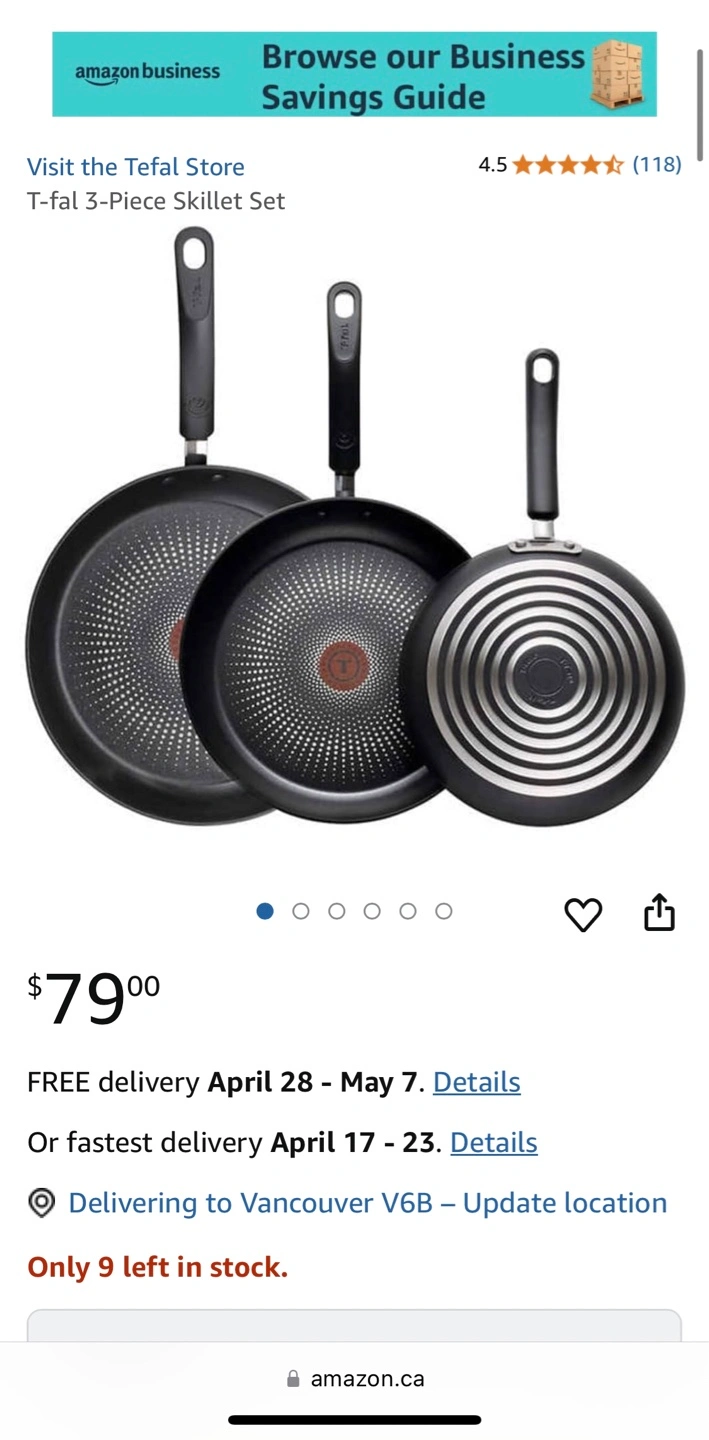View Details for FREE delivery
Image resolution: width=709 pixels, height=1440 pixels.
pos(476,1082)
